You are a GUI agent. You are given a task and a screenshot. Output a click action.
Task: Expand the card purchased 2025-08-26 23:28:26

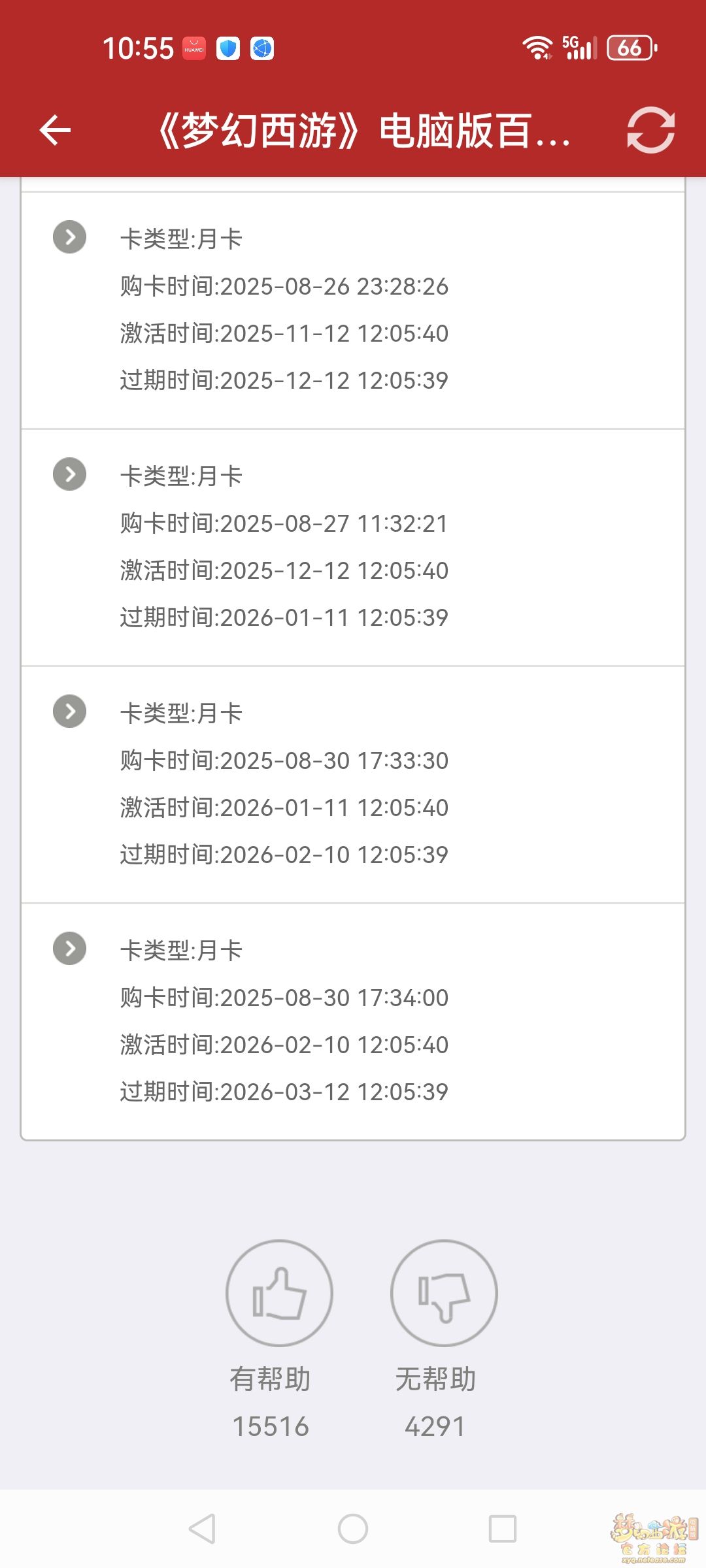pos(69,237)
